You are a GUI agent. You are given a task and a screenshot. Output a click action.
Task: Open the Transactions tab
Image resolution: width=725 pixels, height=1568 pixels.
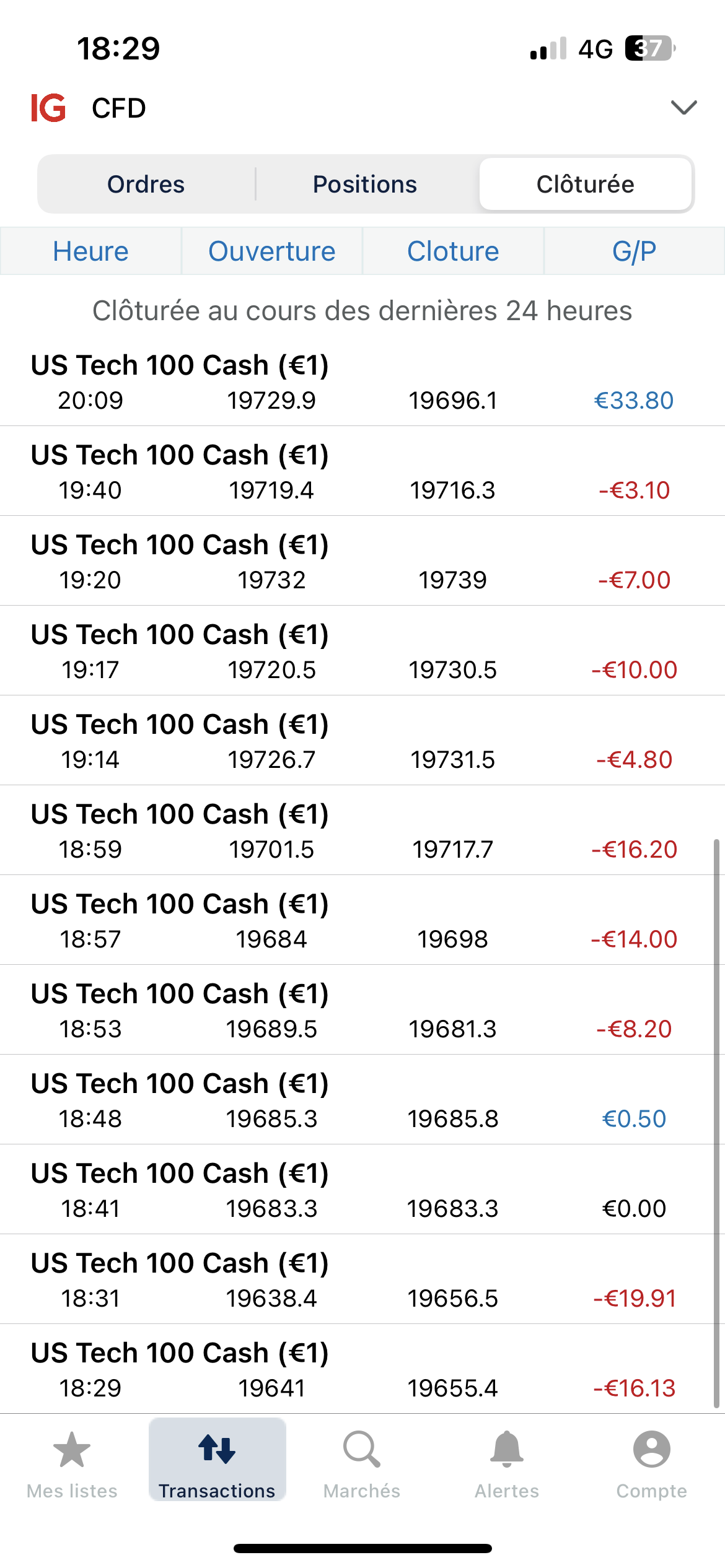pos(217,1464)
